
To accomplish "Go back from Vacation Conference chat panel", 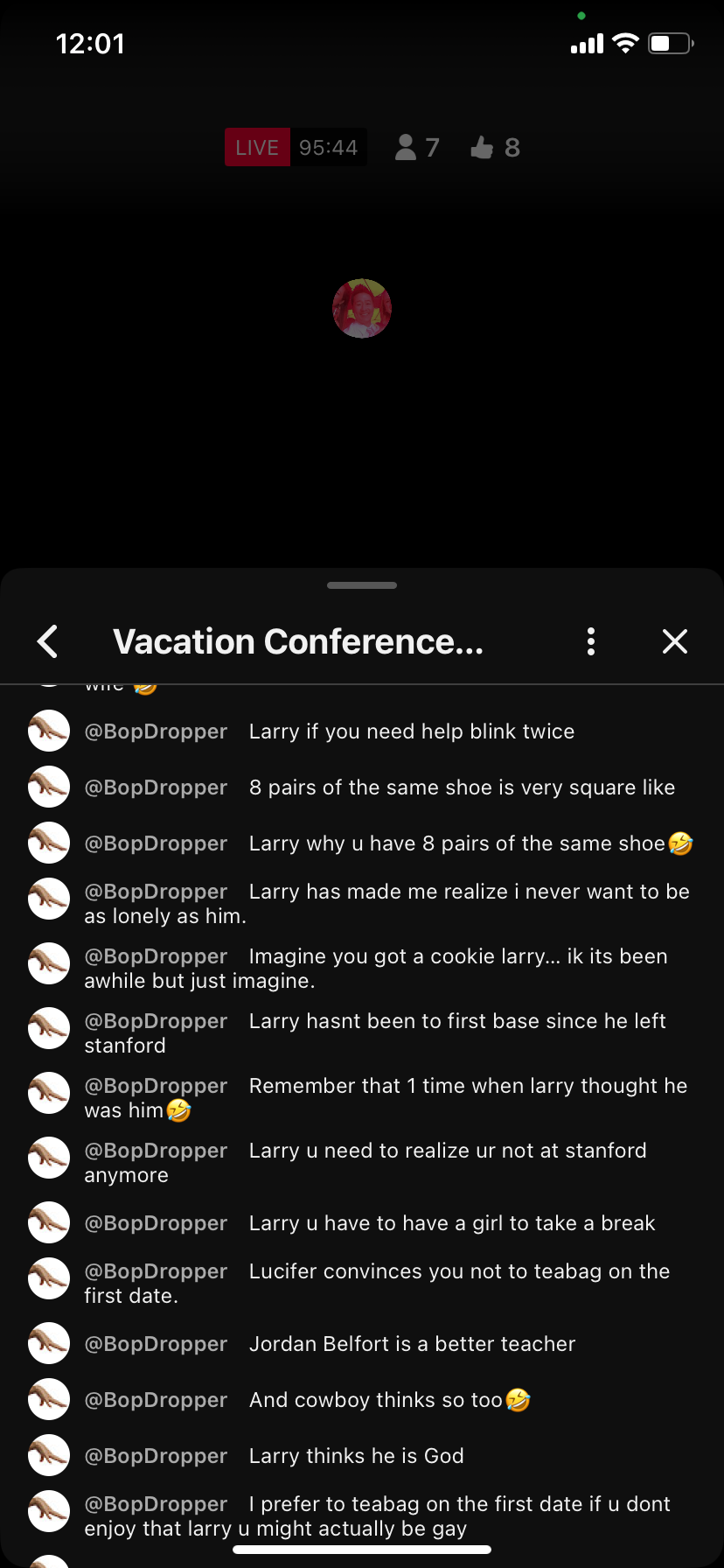I will 48,641.
